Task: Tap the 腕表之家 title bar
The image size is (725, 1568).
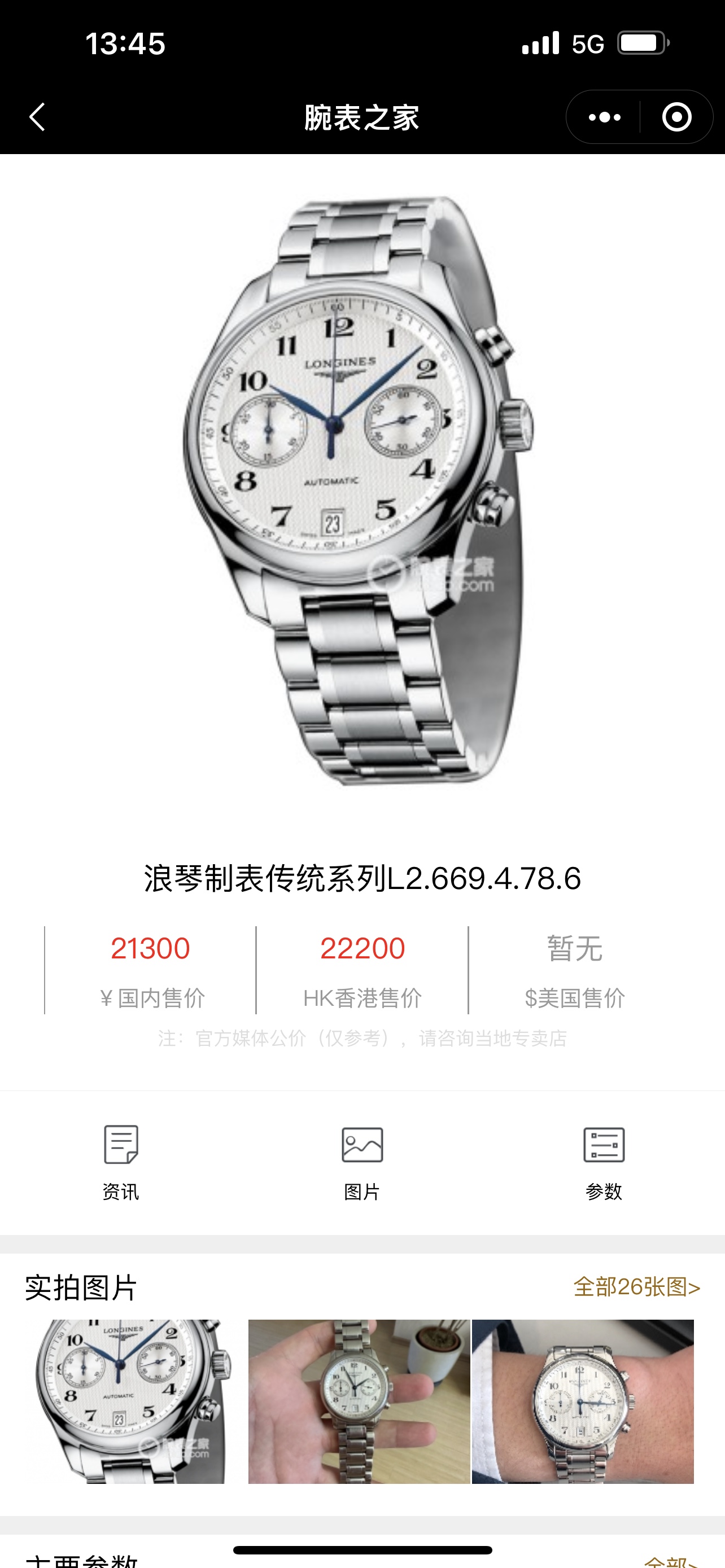Action: (x=362, y=117)
